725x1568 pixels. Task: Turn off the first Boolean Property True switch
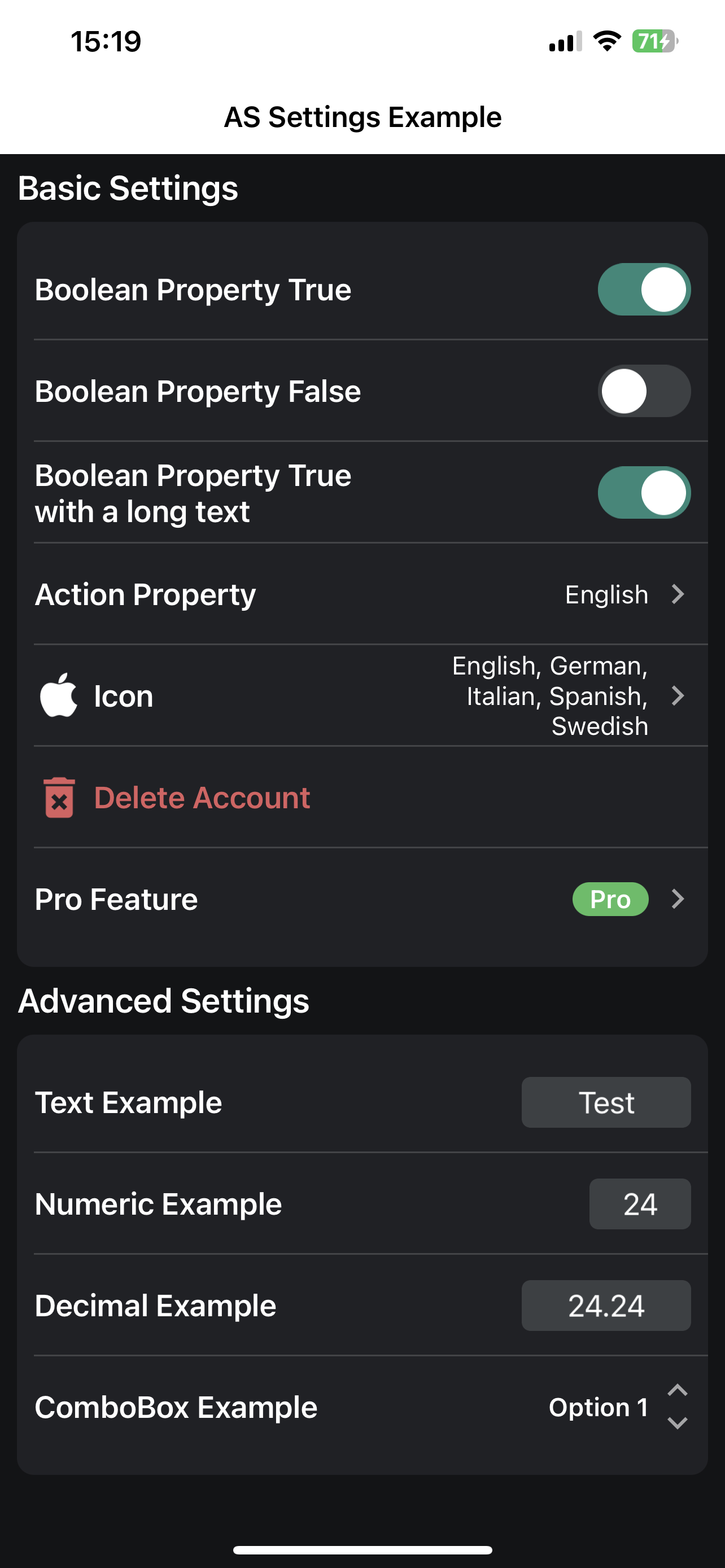click(644, 289)
